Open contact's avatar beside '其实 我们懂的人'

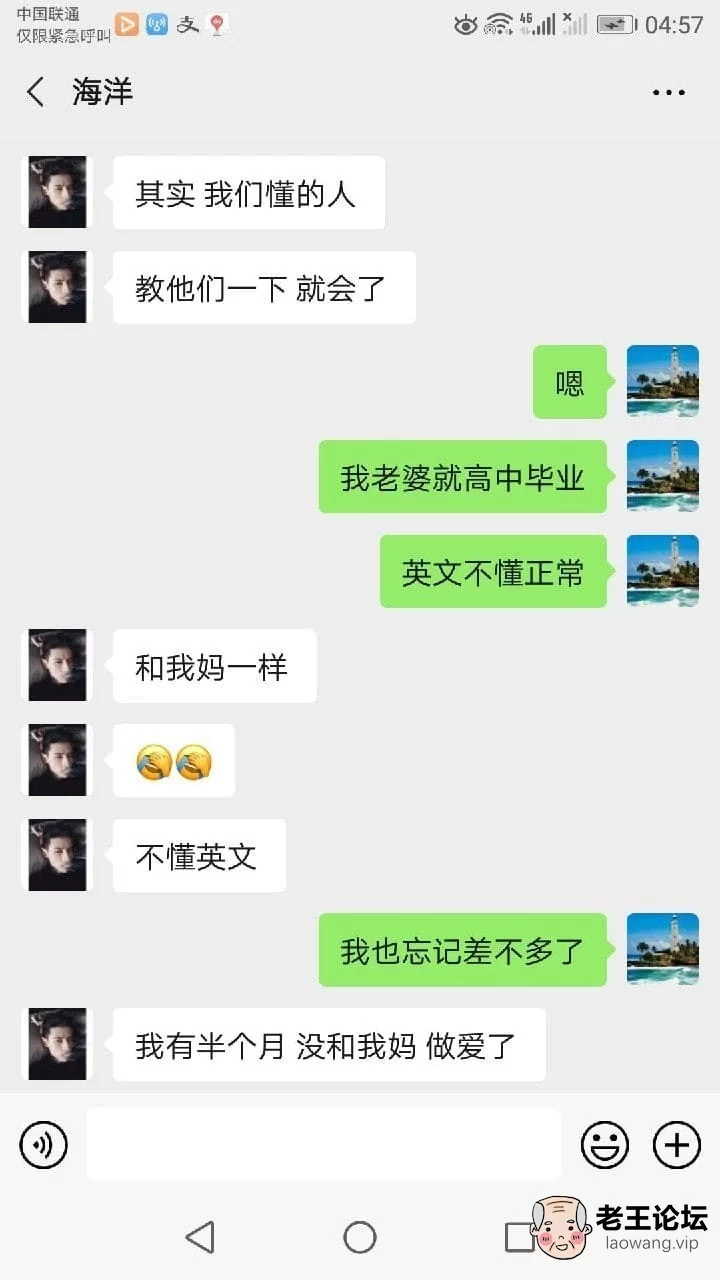click(57, 192)
